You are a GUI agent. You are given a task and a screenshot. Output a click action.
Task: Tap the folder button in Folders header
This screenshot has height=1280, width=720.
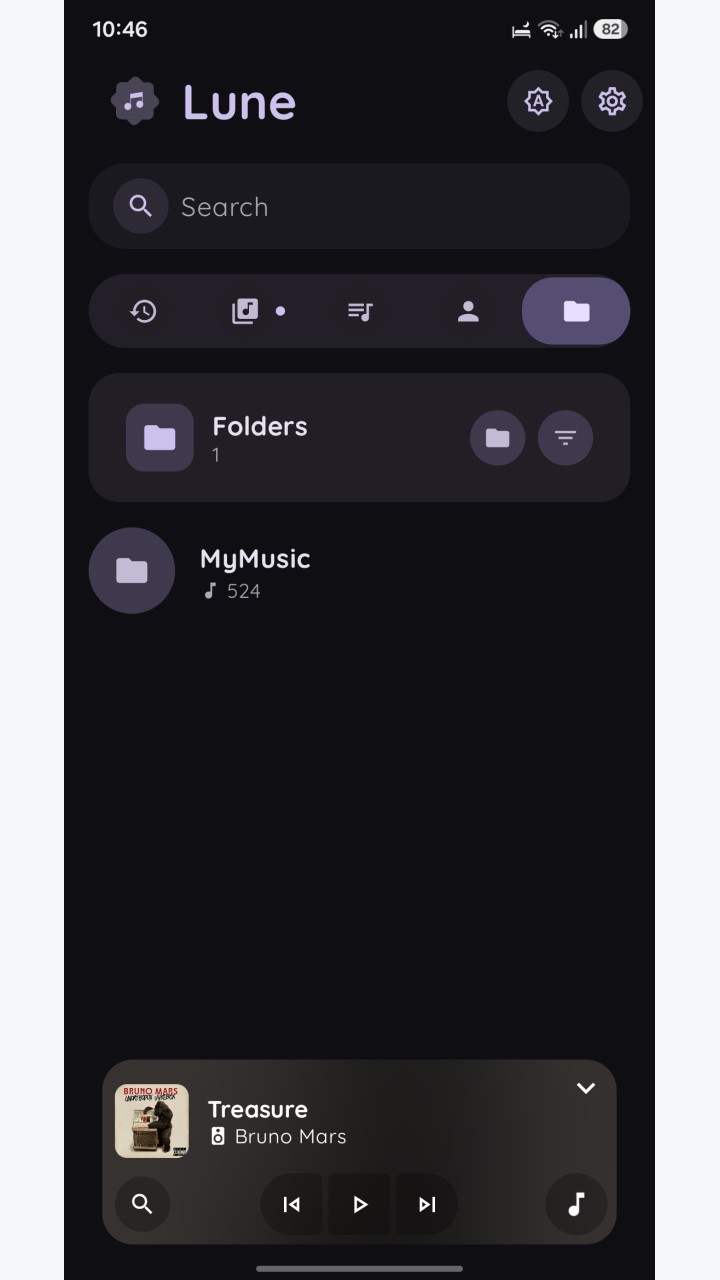pos(497,438)
